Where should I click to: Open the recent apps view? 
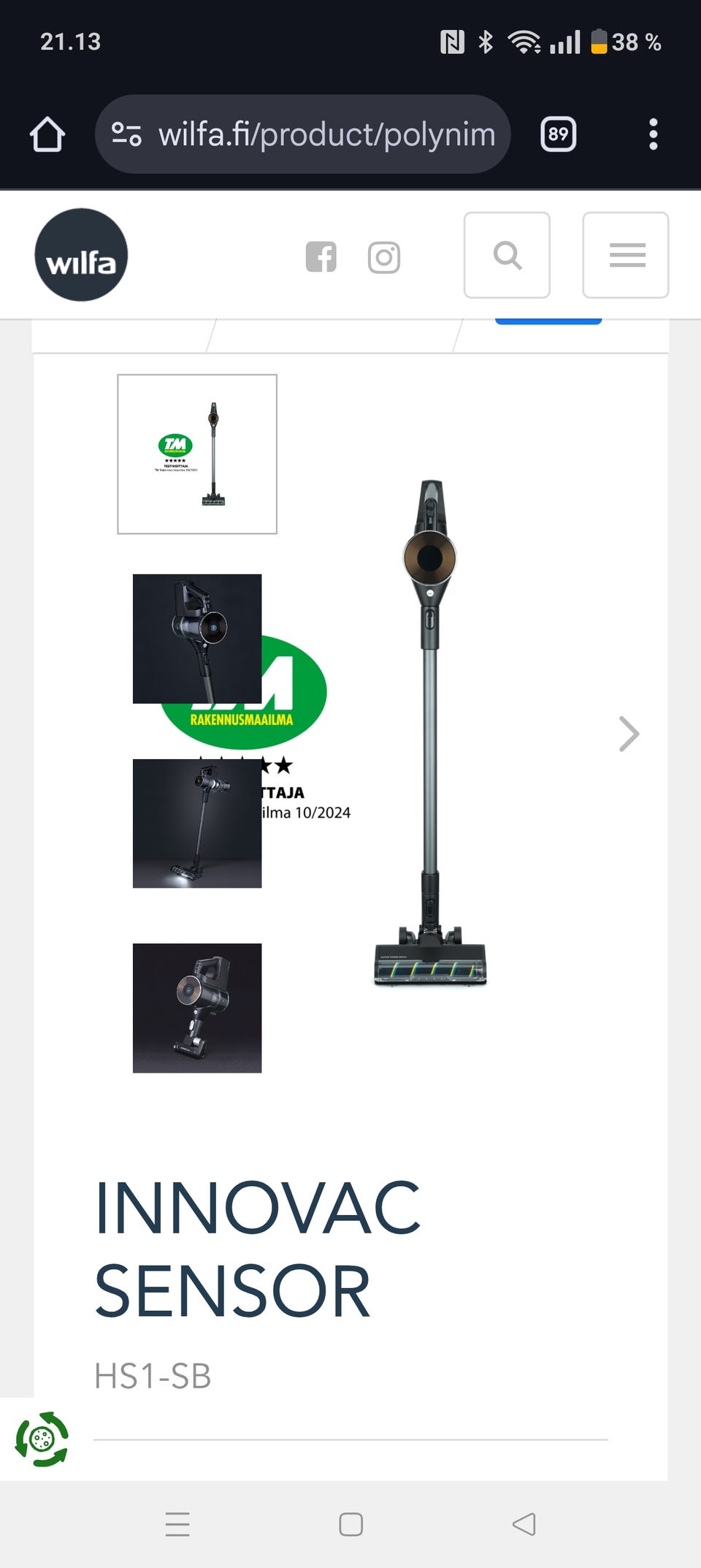[177, 1524]
